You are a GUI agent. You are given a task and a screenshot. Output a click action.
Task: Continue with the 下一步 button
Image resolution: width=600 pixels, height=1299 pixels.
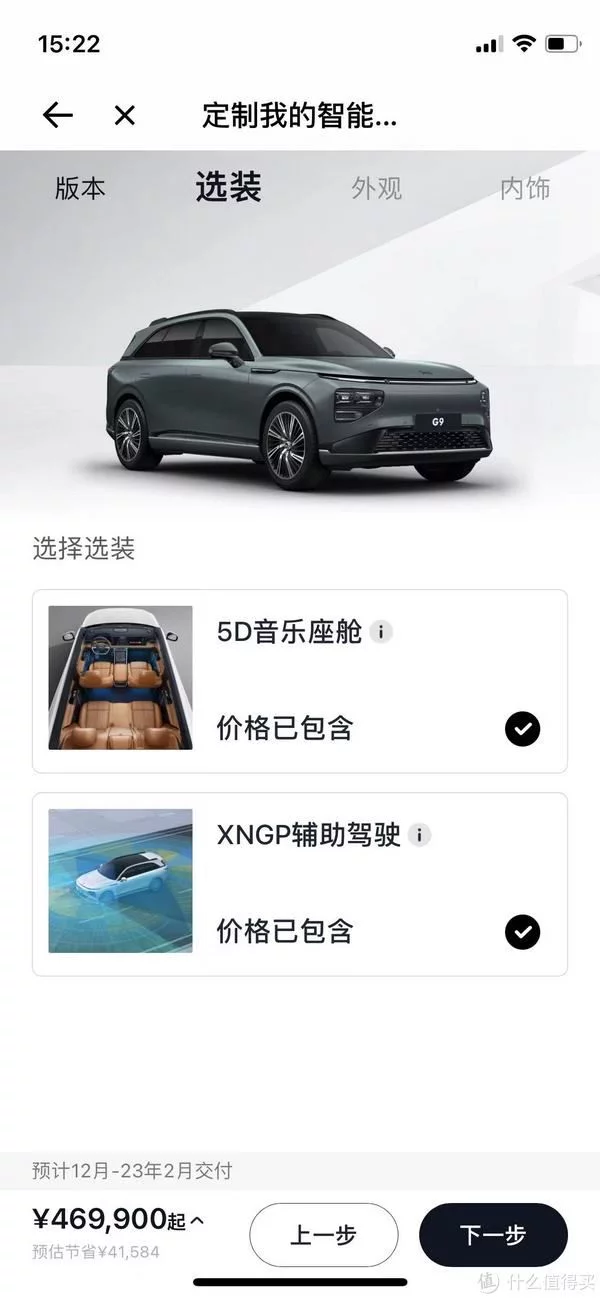[493, 1235]
